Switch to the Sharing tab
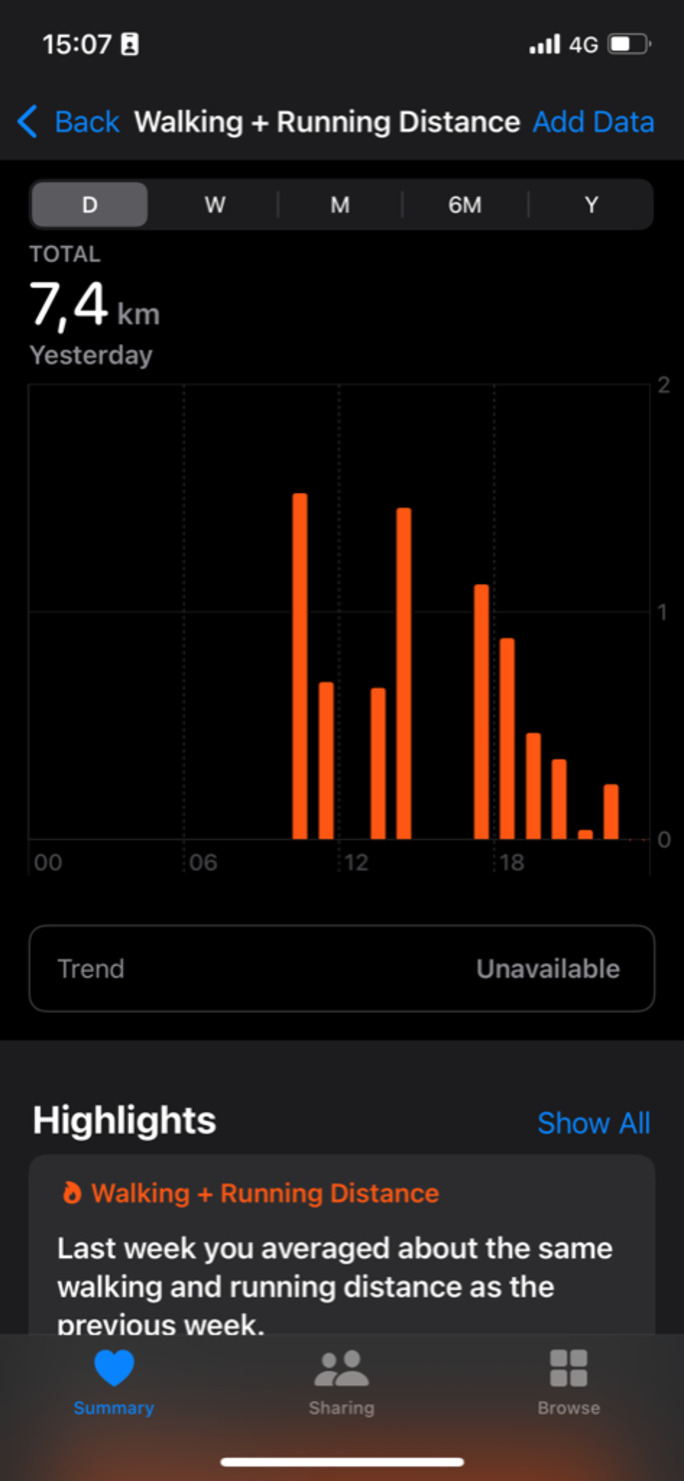This screenshot has height=1481, width=684. point(341,1382)
